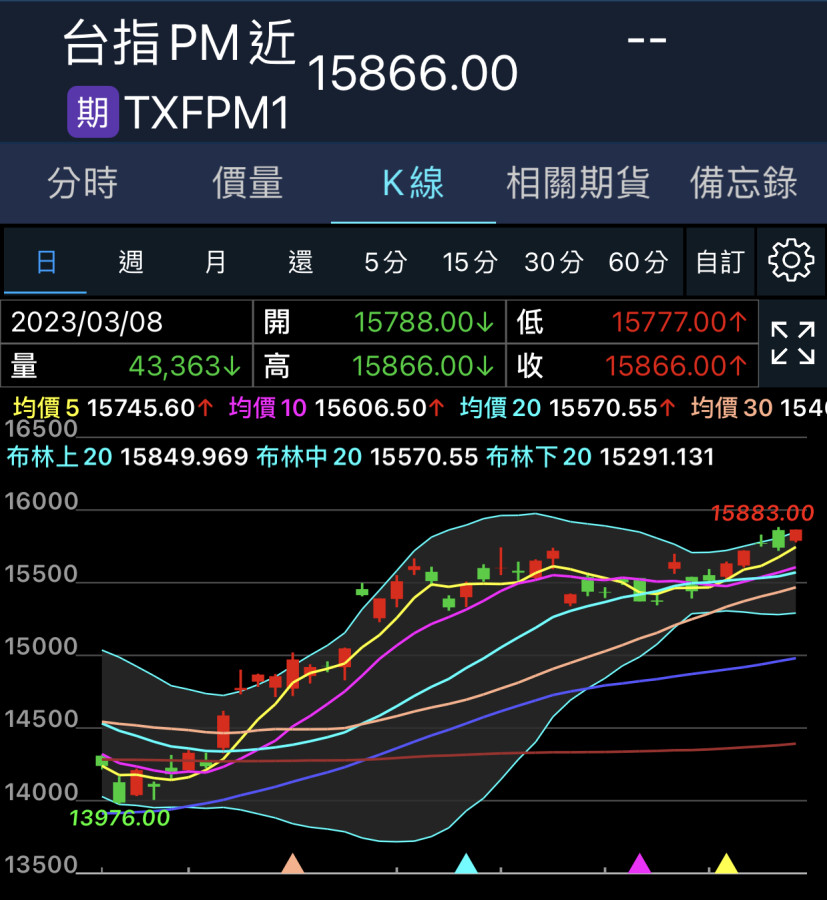This screenshot has height=900, width=827.
Task: Switch to the 分時 tab
Action: pyautogui.click(x=83, y=183)
